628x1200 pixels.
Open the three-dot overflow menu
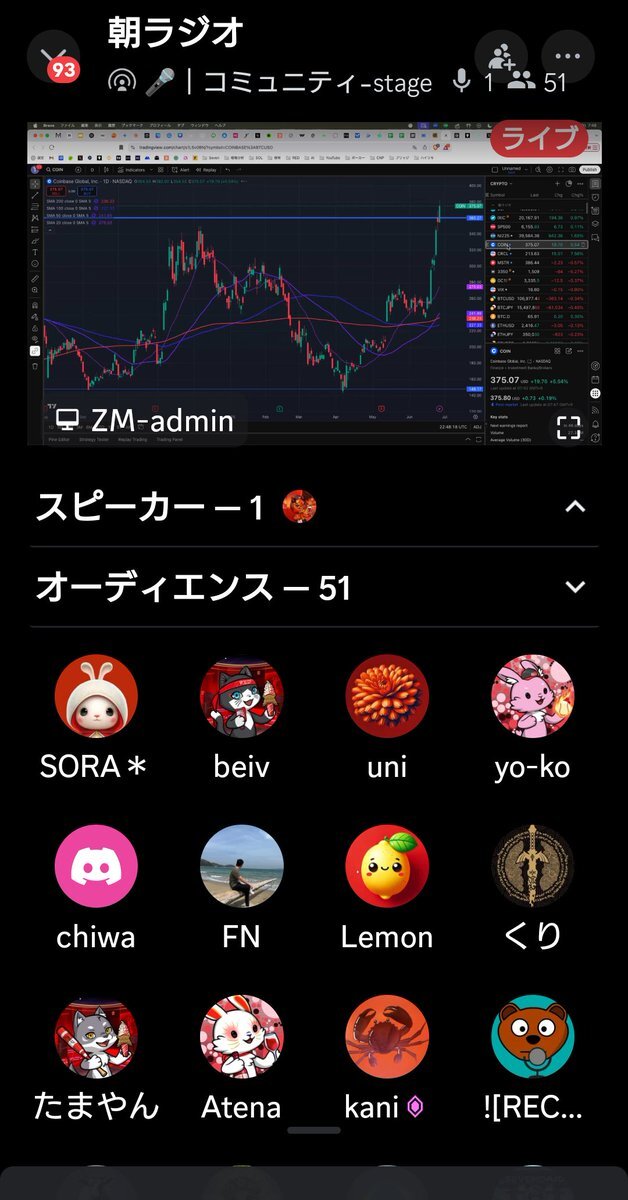point(567,57)
